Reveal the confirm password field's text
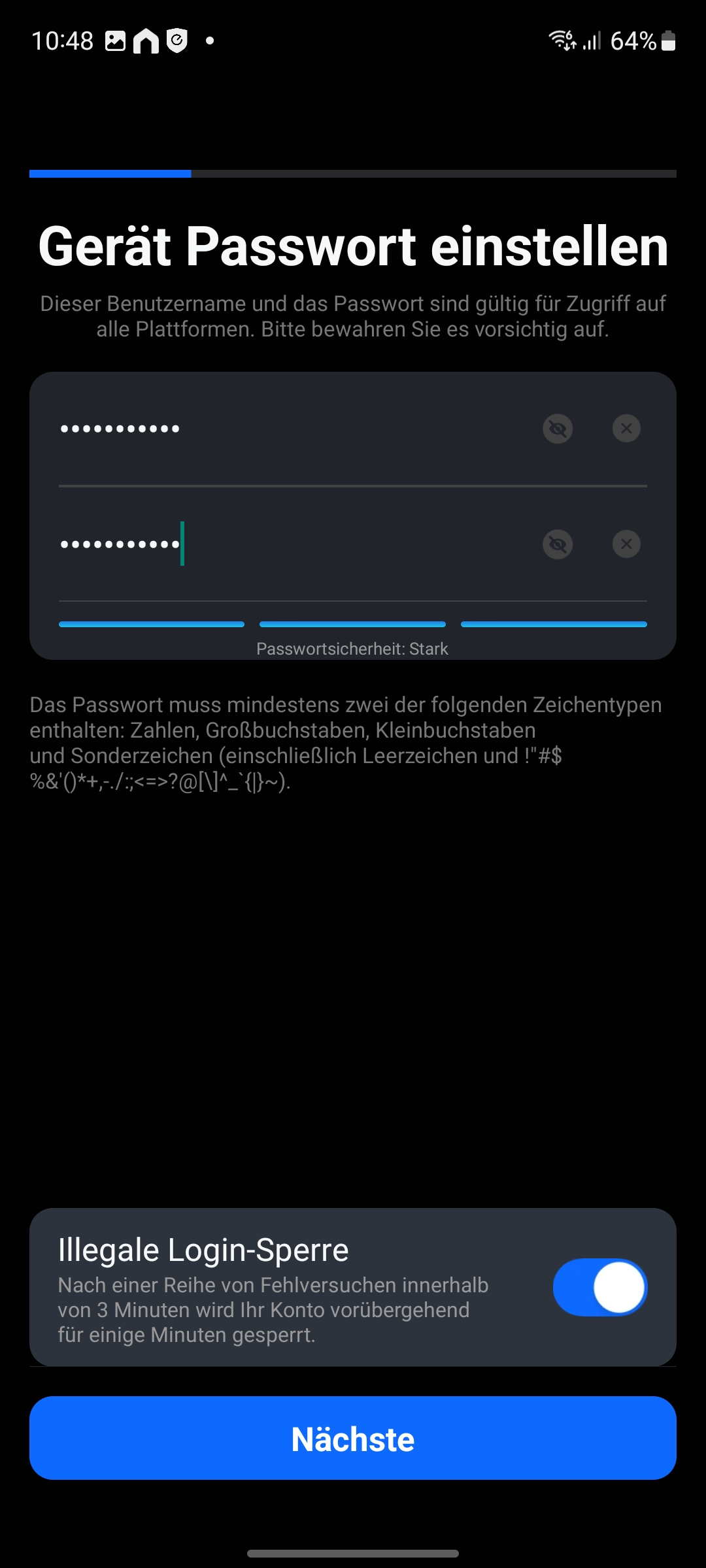This screenshot has height=1568, width=706. click(558, 544)
